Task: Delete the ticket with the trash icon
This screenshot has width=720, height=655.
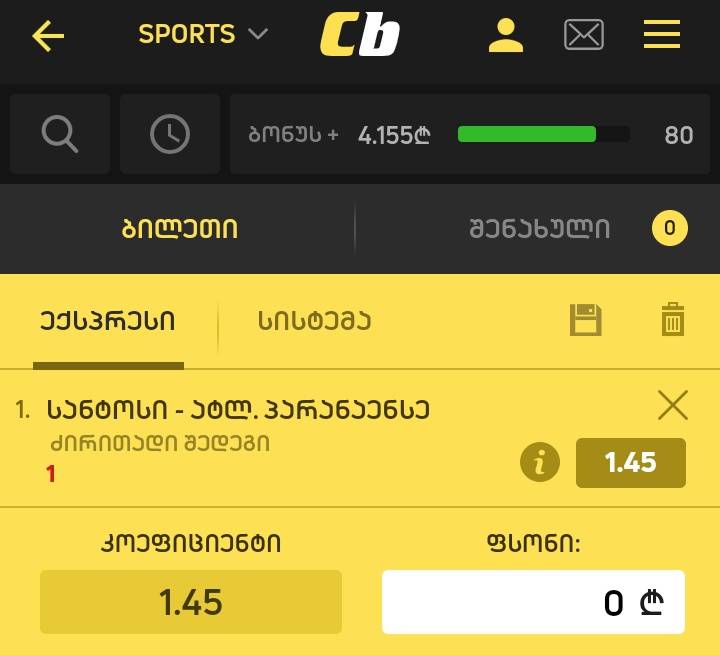Action: tap(673, 320)
